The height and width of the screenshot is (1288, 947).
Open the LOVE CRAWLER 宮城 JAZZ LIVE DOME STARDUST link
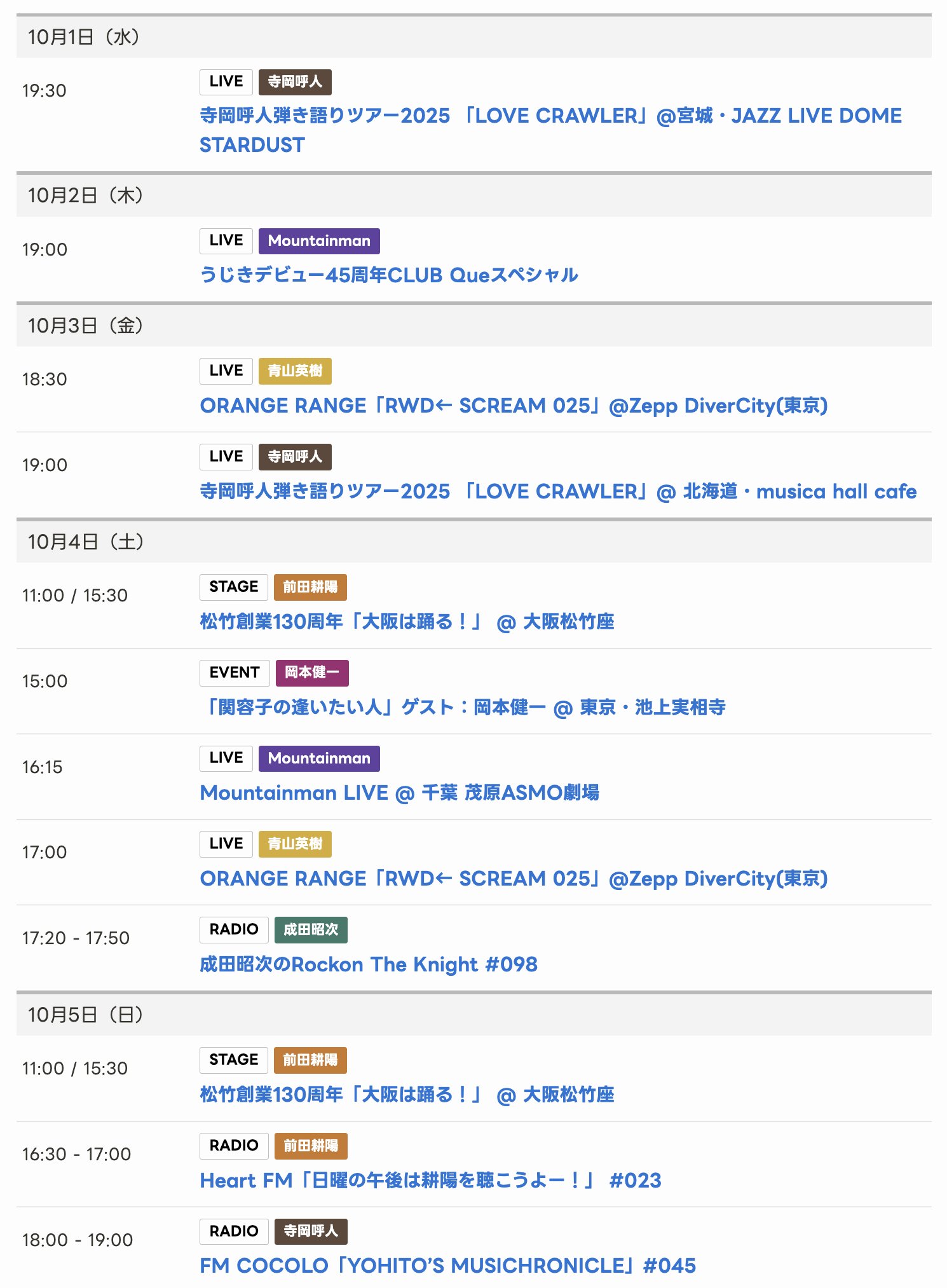[550, 116]
